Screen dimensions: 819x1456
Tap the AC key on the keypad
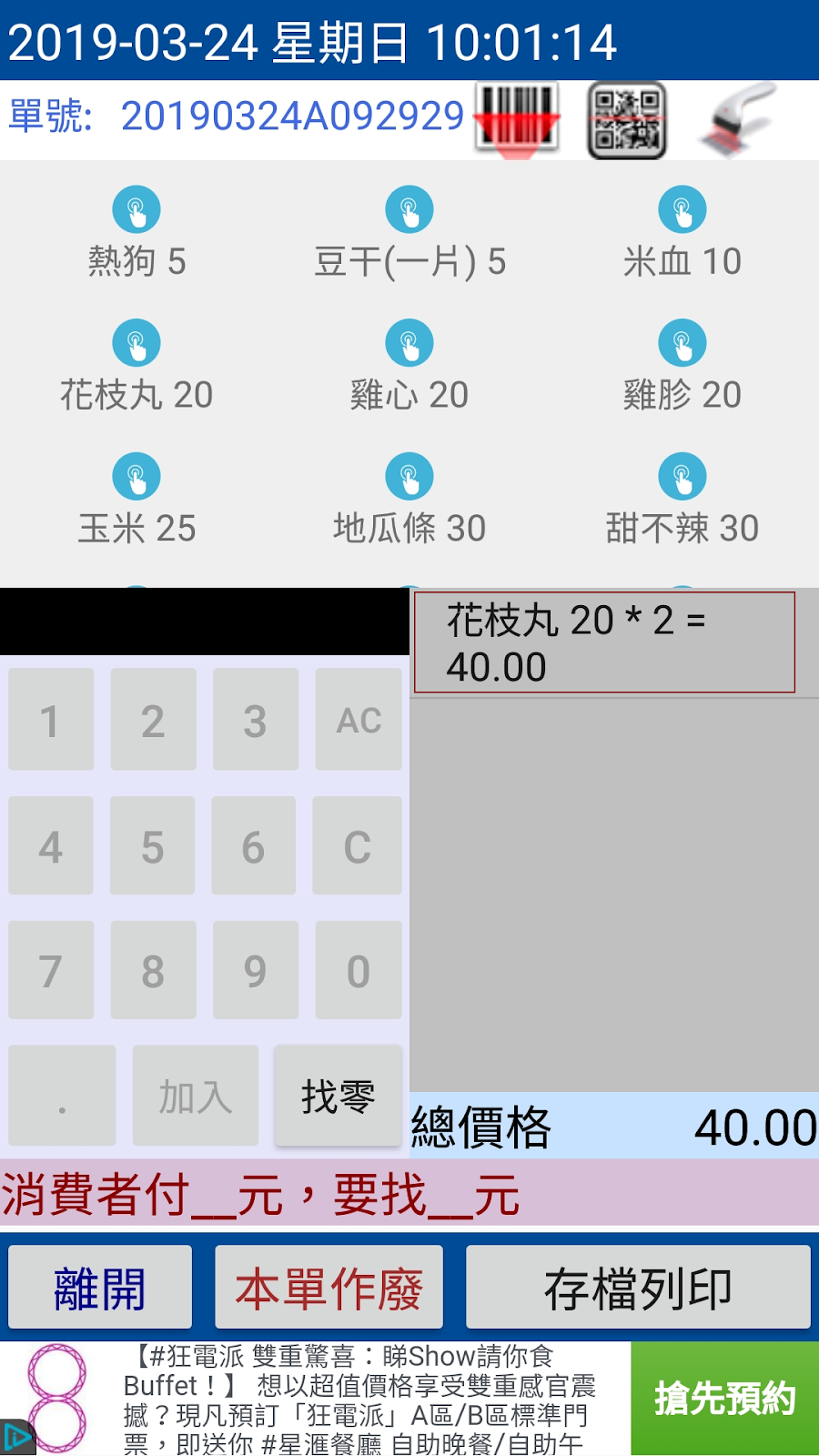click(x=359, y=720)
